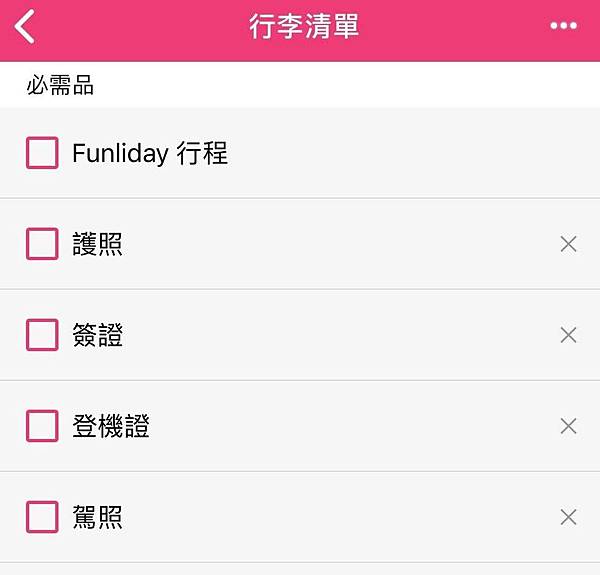Remove 登機證 with its X
Screen dimensions: 600x575
tap(568, 426)
